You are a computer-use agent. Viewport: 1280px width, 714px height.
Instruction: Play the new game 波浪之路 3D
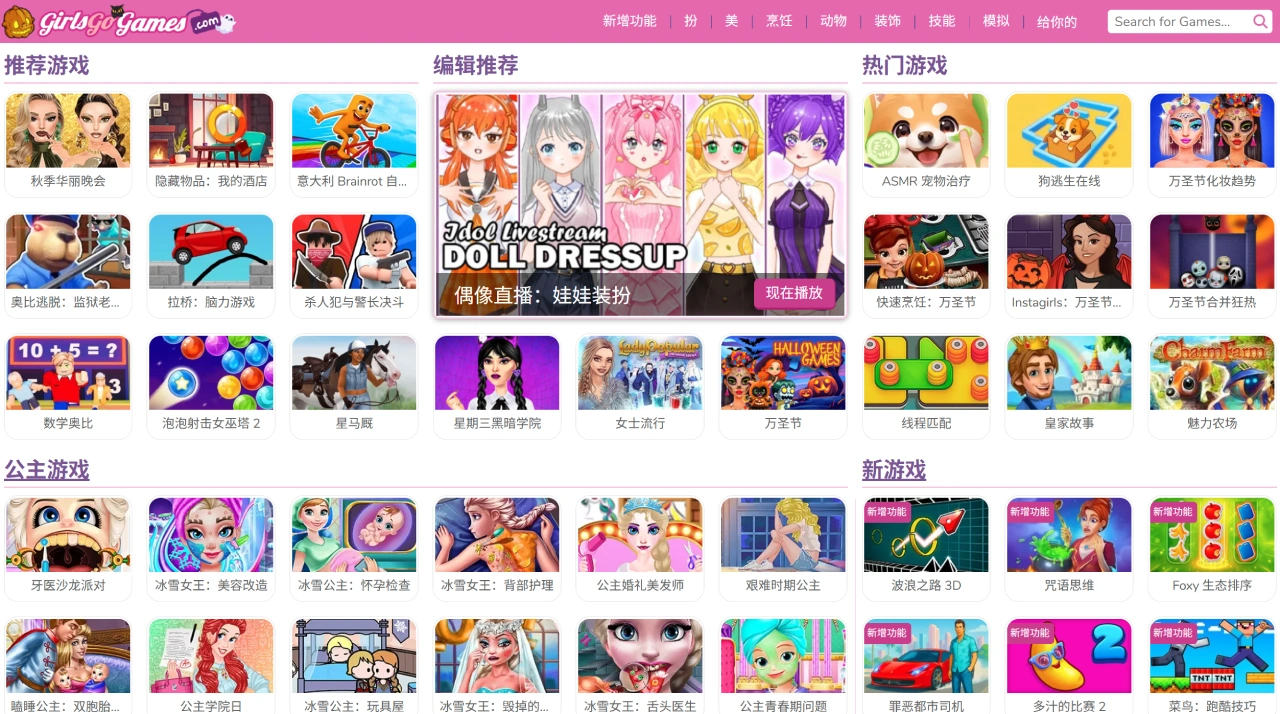click(926, 547)
